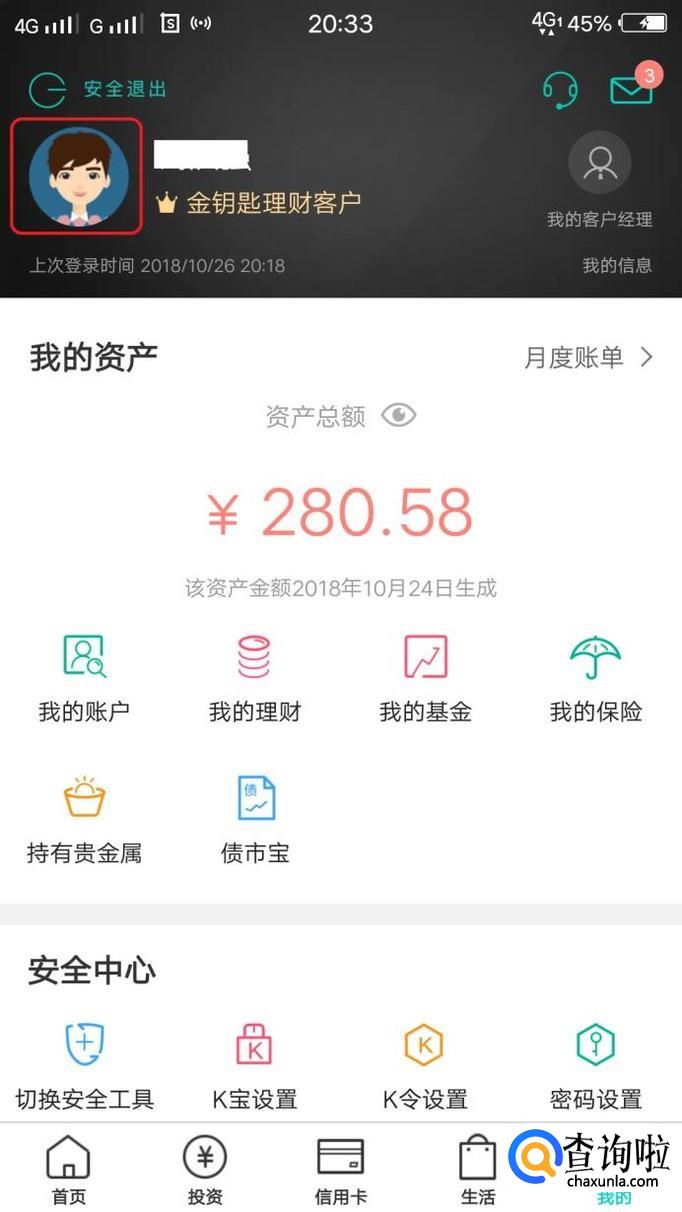Open 密码设置
The width and height of the screenshot is (682, 1212).
coord(595,1065)
